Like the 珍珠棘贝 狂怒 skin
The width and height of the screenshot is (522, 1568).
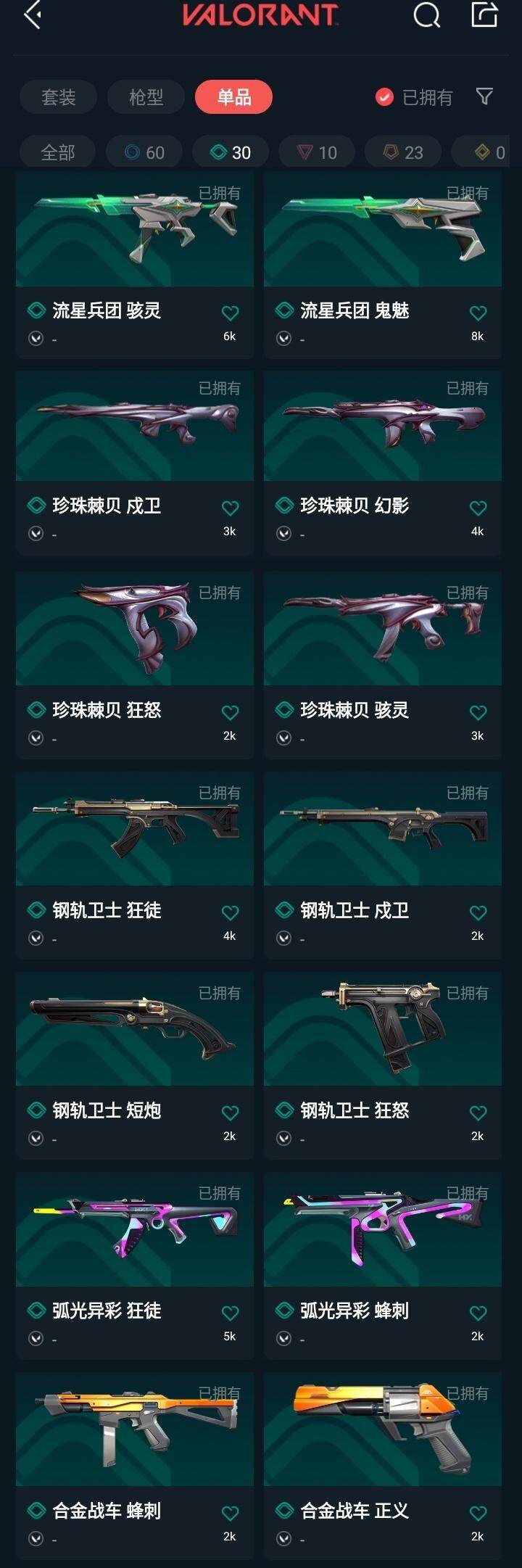click(x=230, y=713)
